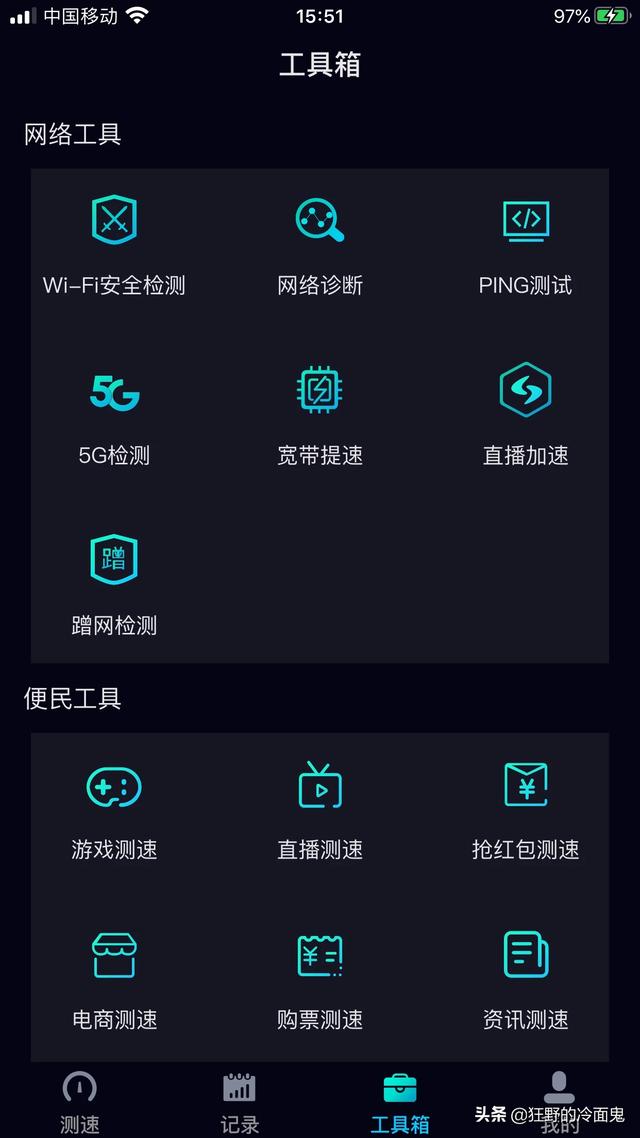The width and height of the screenshot is (640, 1138).
Task: Select the 工具箱 tab
Action: (x=400, y=1103)
